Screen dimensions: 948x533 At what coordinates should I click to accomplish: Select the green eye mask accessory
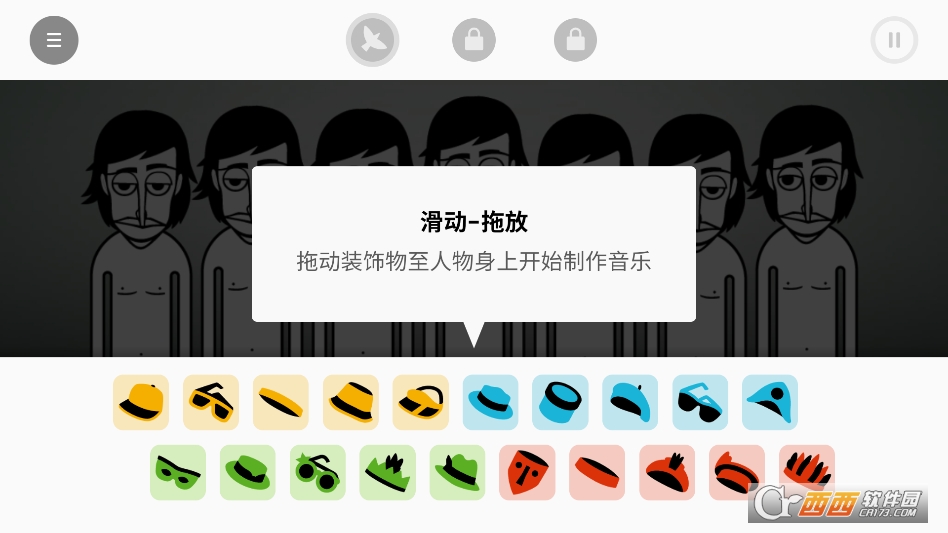pyautogui.click(x=178, y=473)
